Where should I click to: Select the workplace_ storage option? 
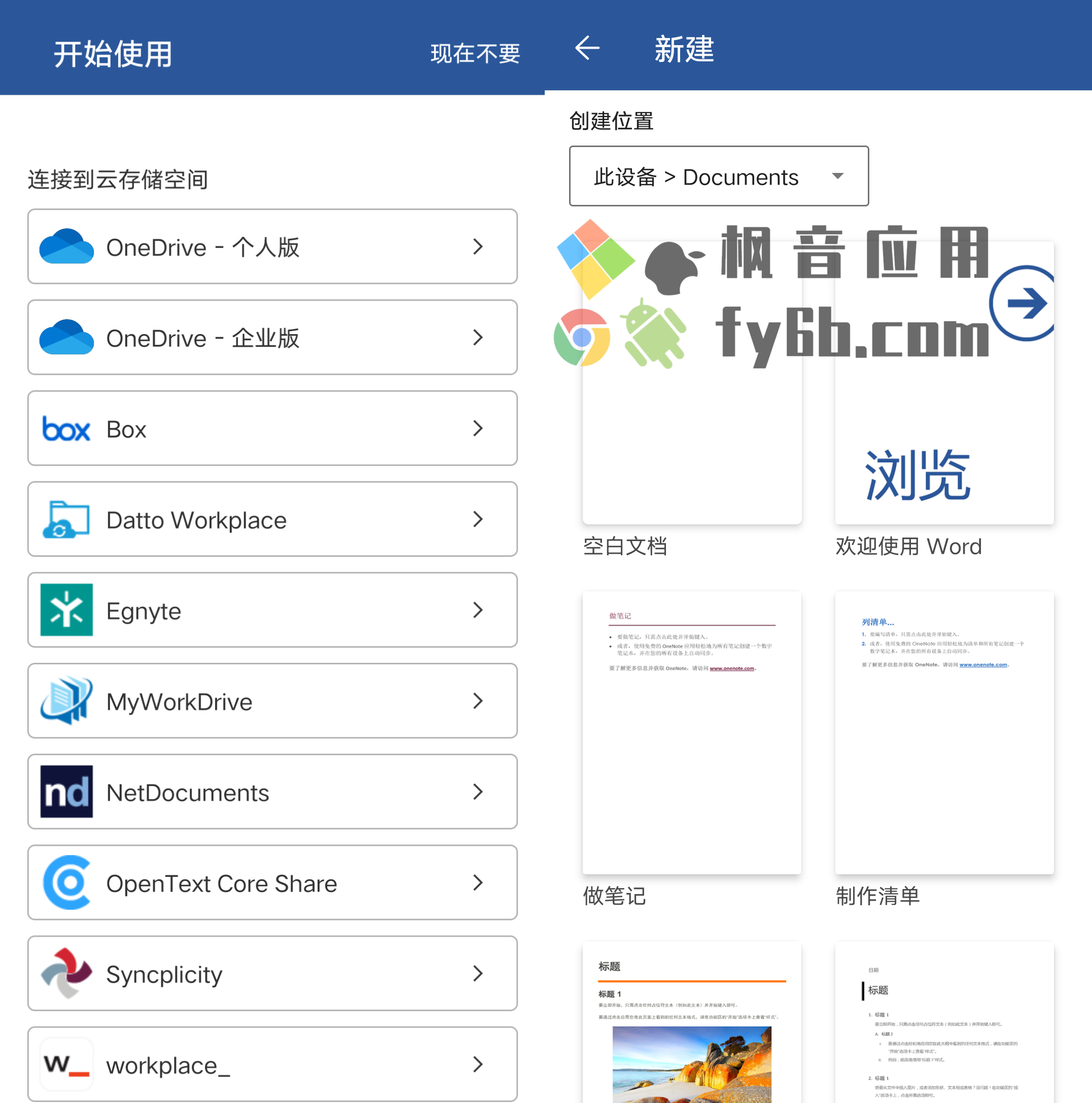click(272, 1063)
